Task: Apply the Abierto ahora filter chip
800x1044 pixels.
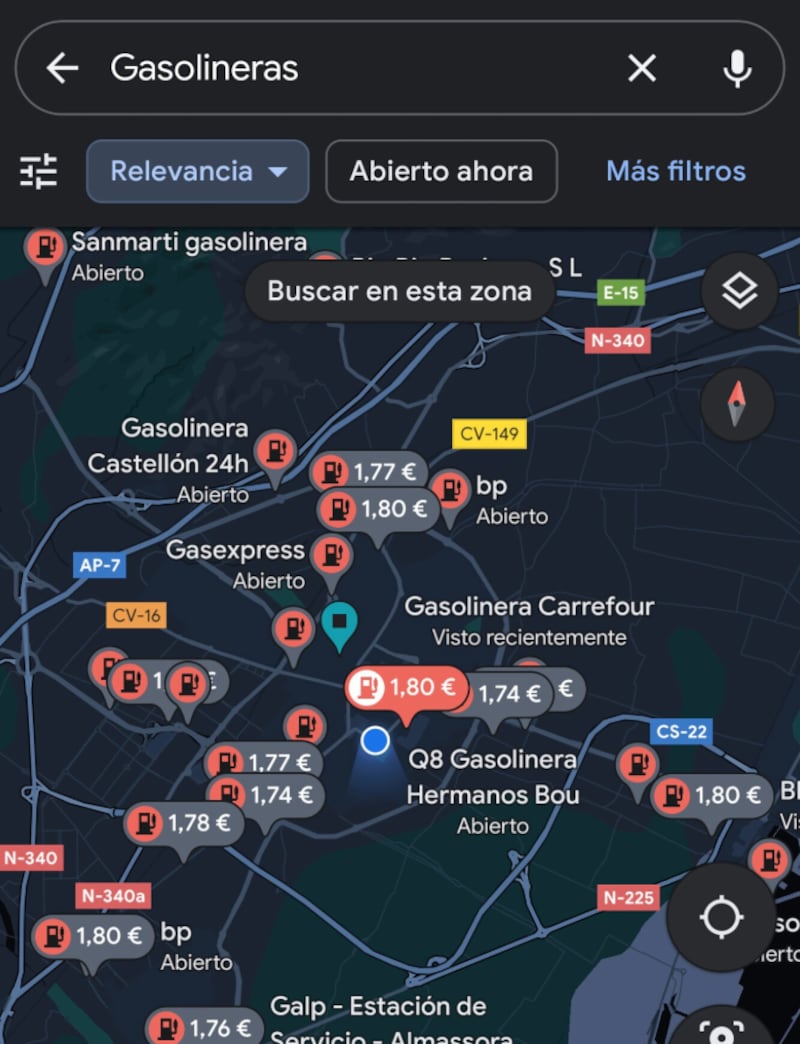Action: (x=441, y=171)
